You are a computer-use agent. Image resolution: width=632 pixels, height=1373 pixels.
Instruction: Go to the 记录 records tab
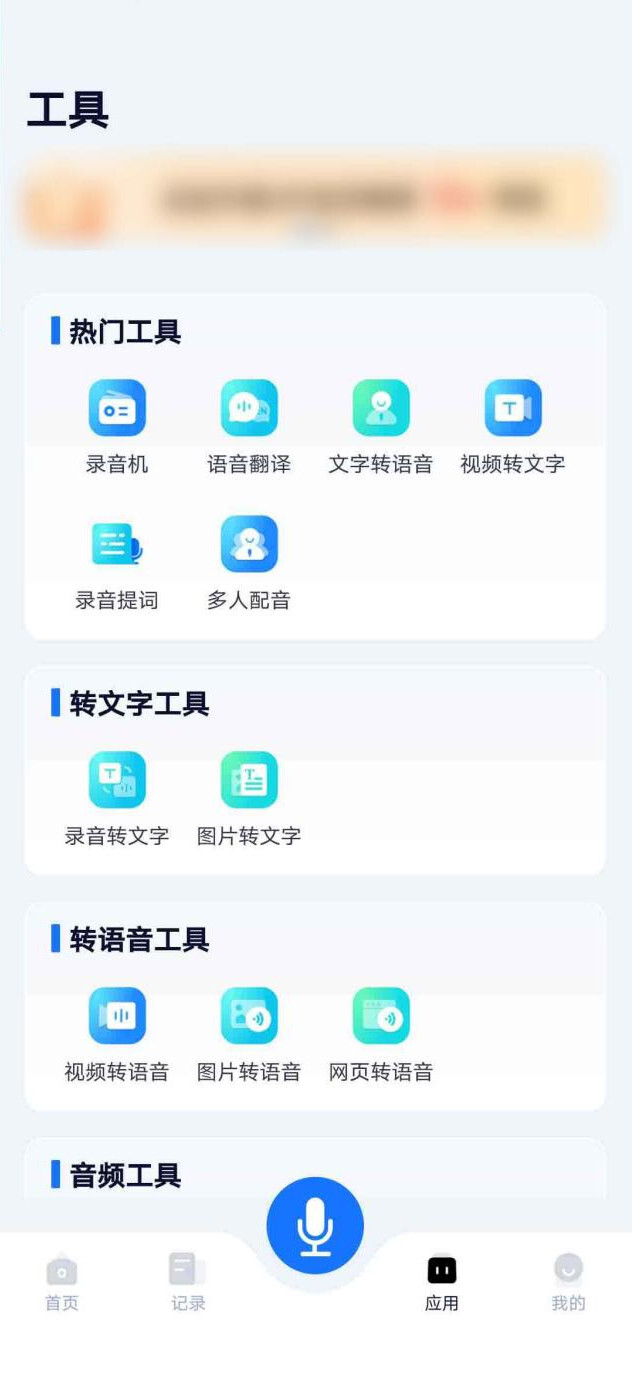coord(188,1282)
